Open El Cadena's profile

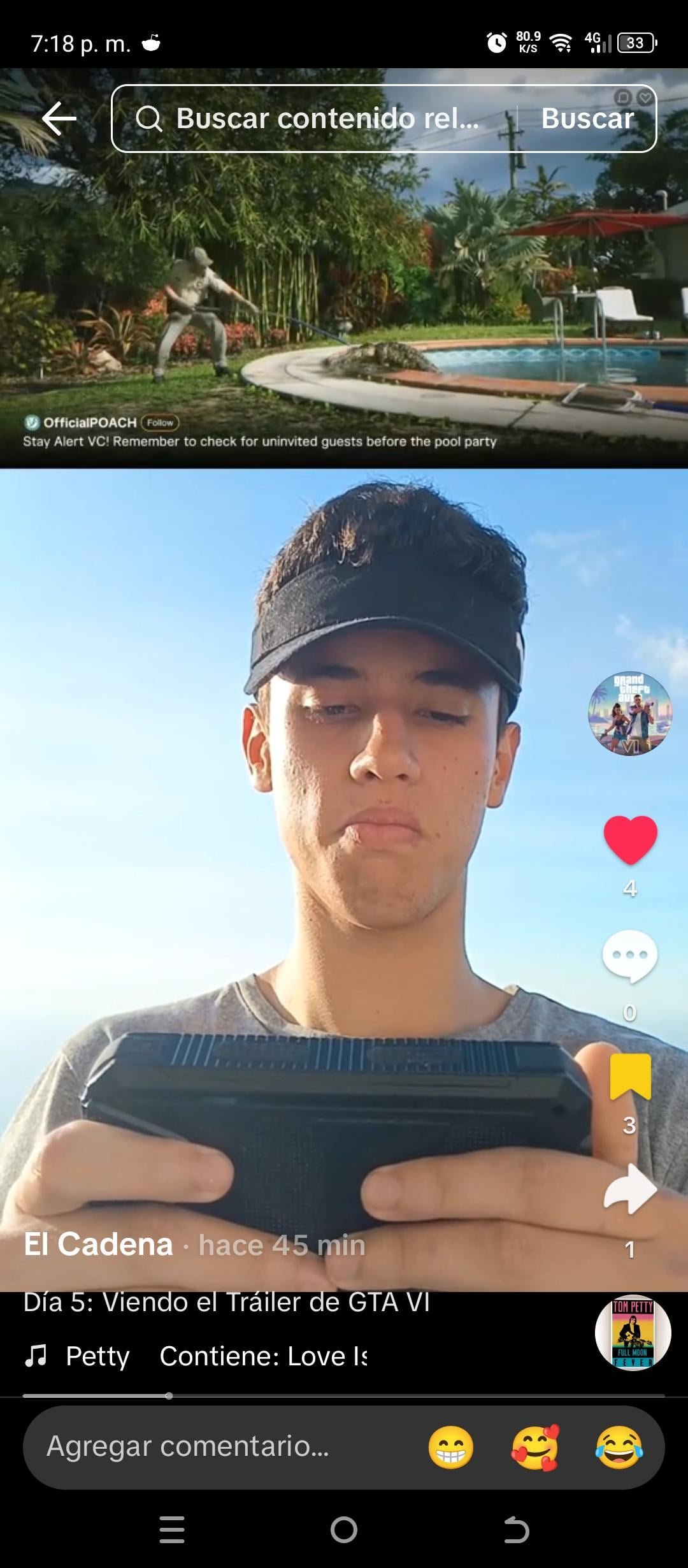tap(99, 1245)
